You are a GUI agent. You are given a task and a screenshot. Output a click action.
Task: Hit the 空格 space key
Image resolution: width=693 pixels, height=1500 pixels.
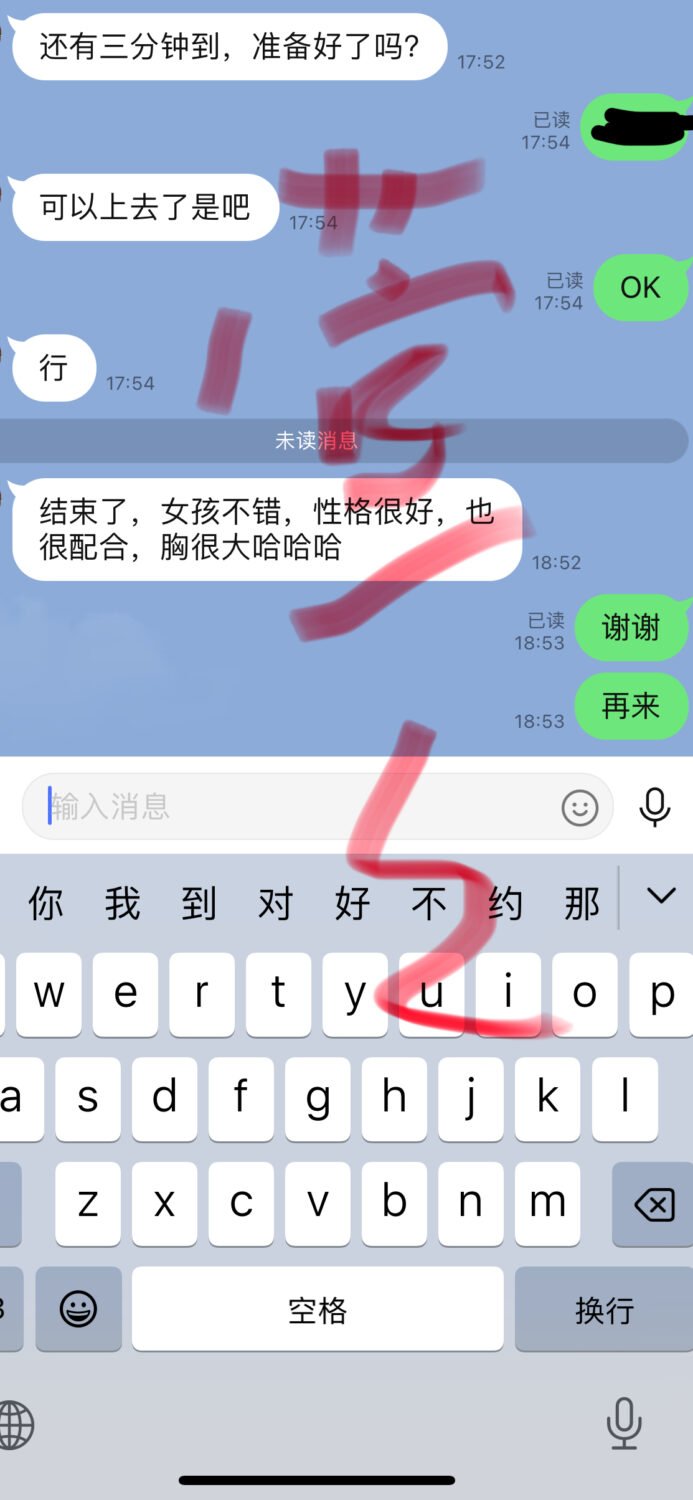click(x=317, y=1309)
